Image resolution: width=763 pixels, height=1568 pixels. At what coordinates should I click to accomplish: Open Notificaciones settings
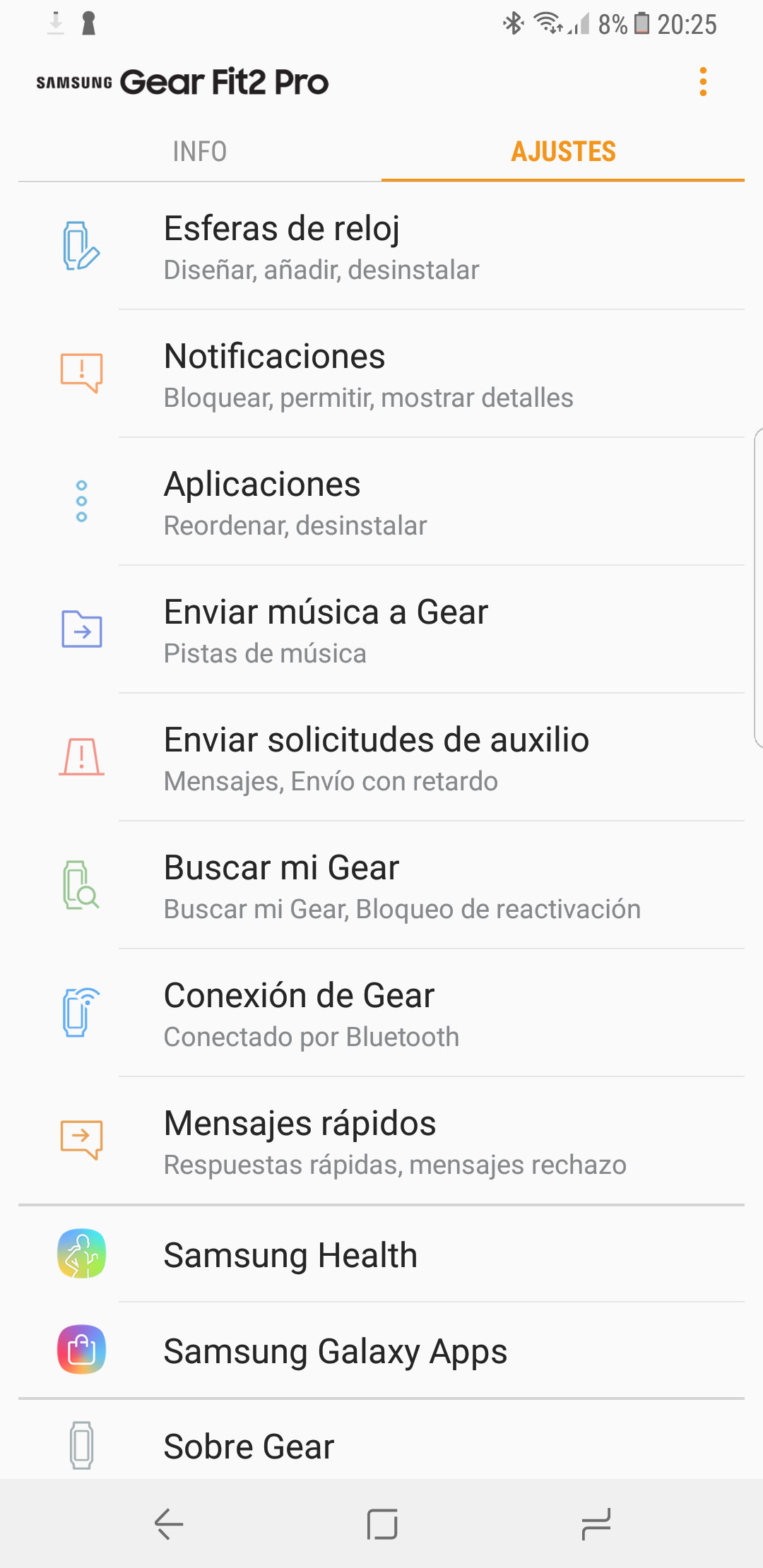tap(381, 374)
